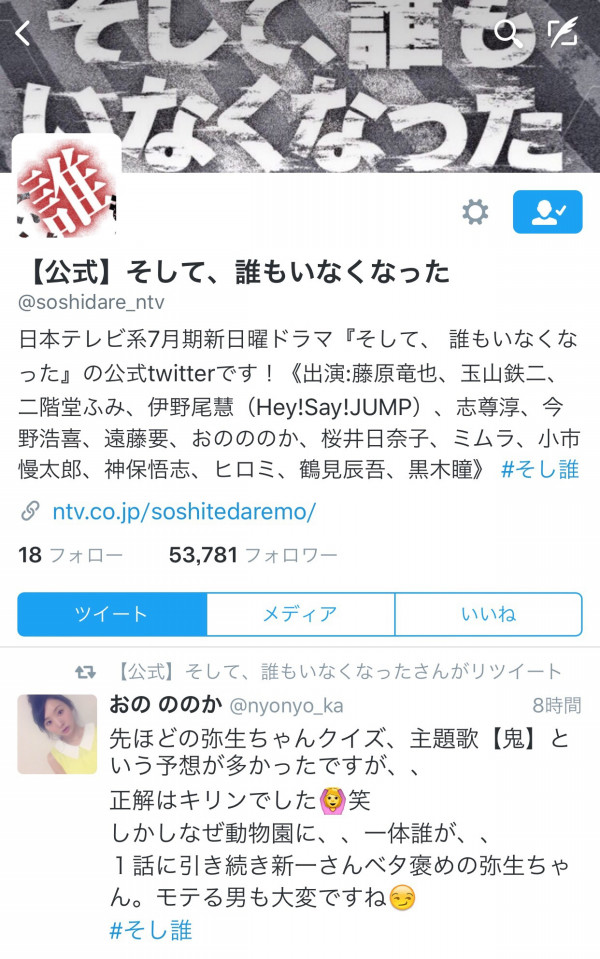The image size is (600, 959).
Task: Compose a new tweet
Action: coord(563,34)
